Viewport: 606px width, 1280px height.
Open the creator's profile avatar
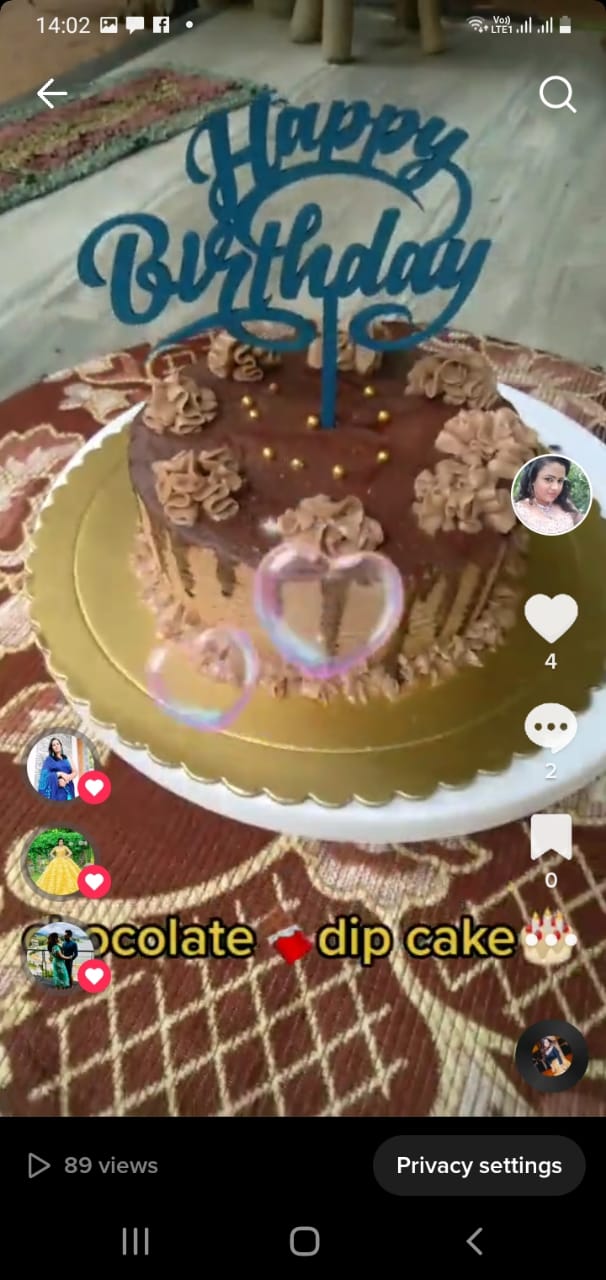pyautogui.click(x=551, y=495)
